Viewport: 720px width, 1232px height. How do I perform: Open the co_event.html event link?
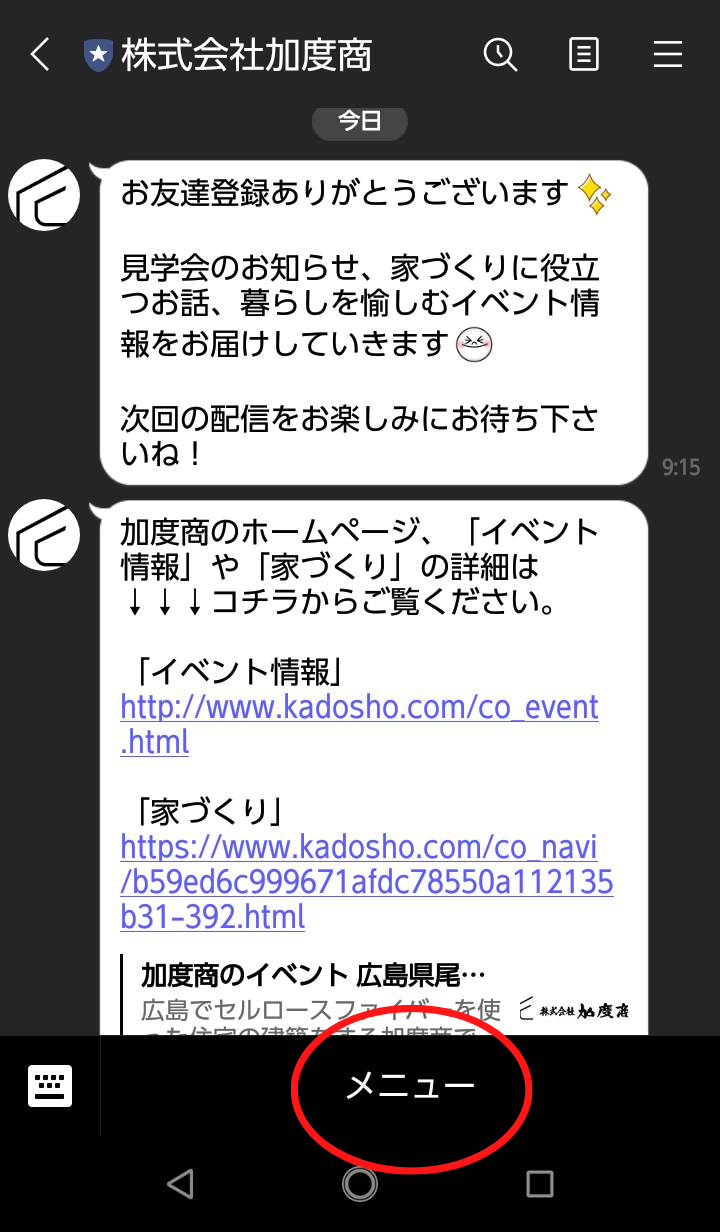[x=359, y=725]
